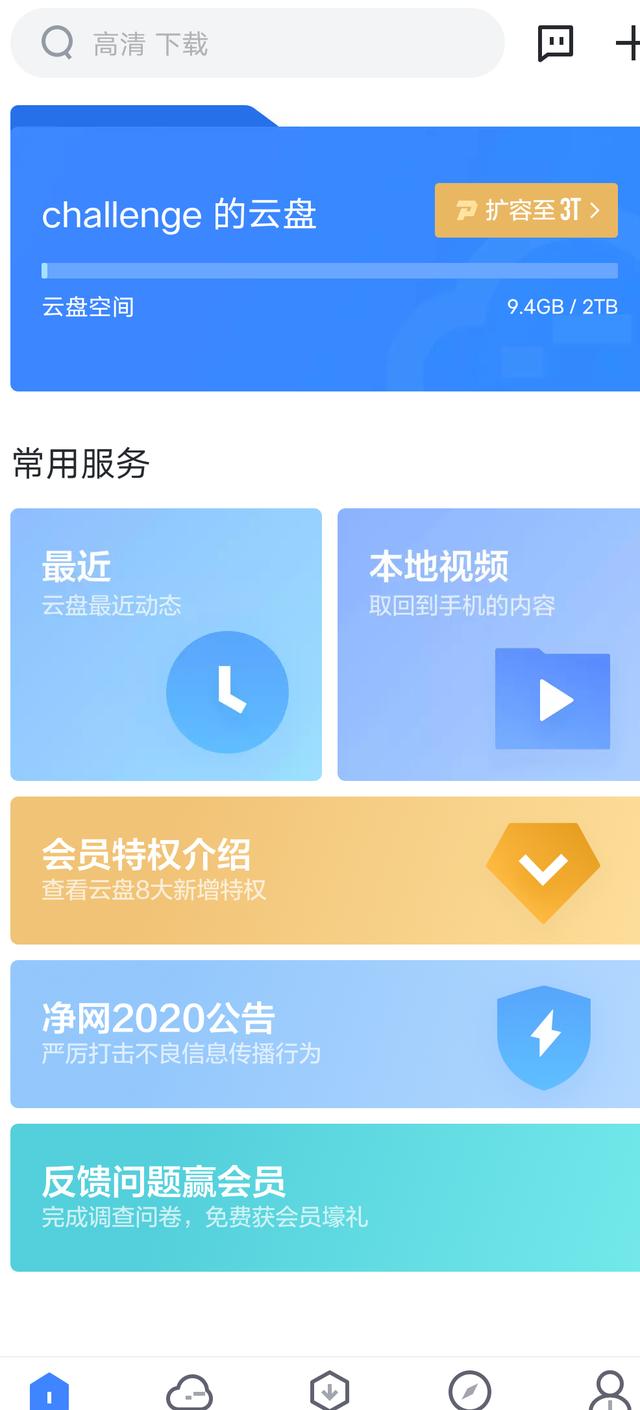Open the messages icon in top bar
Viewport: 640px width, 1410px height.
coord(556,43)
